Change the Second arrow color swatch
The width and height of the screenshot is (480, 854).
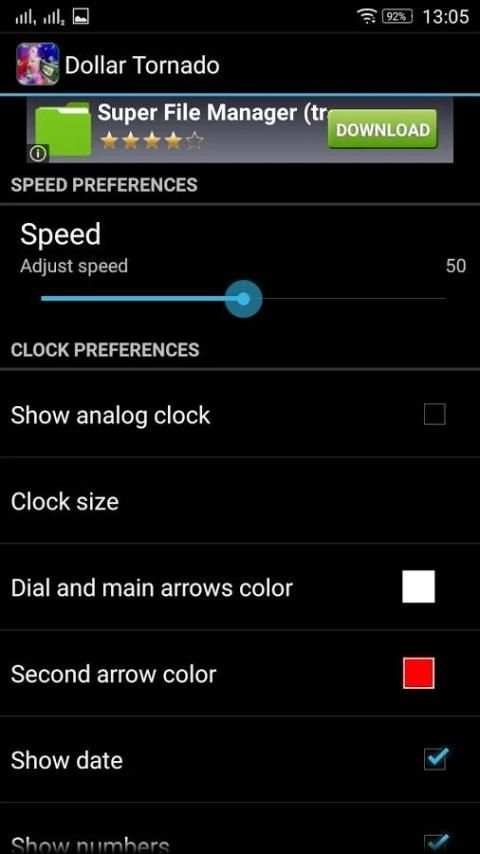pyautogui.click(x=418, y=673)
